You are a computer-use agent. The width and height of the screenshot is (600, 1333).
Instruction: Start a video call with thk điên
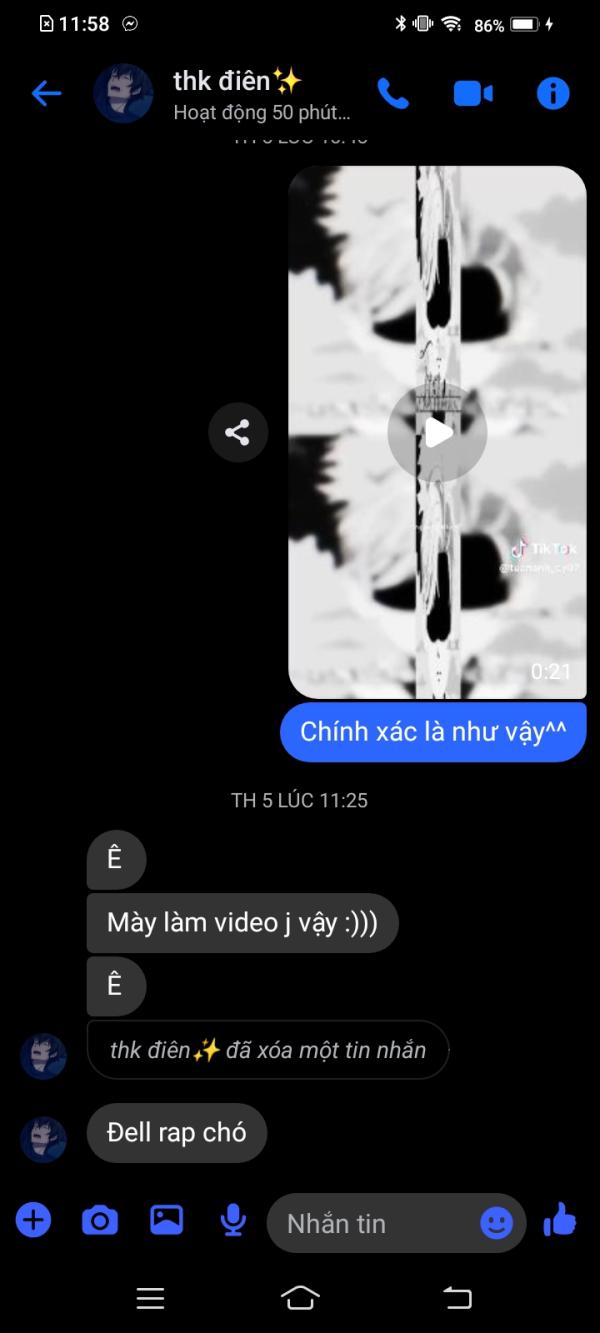point(473,93)
